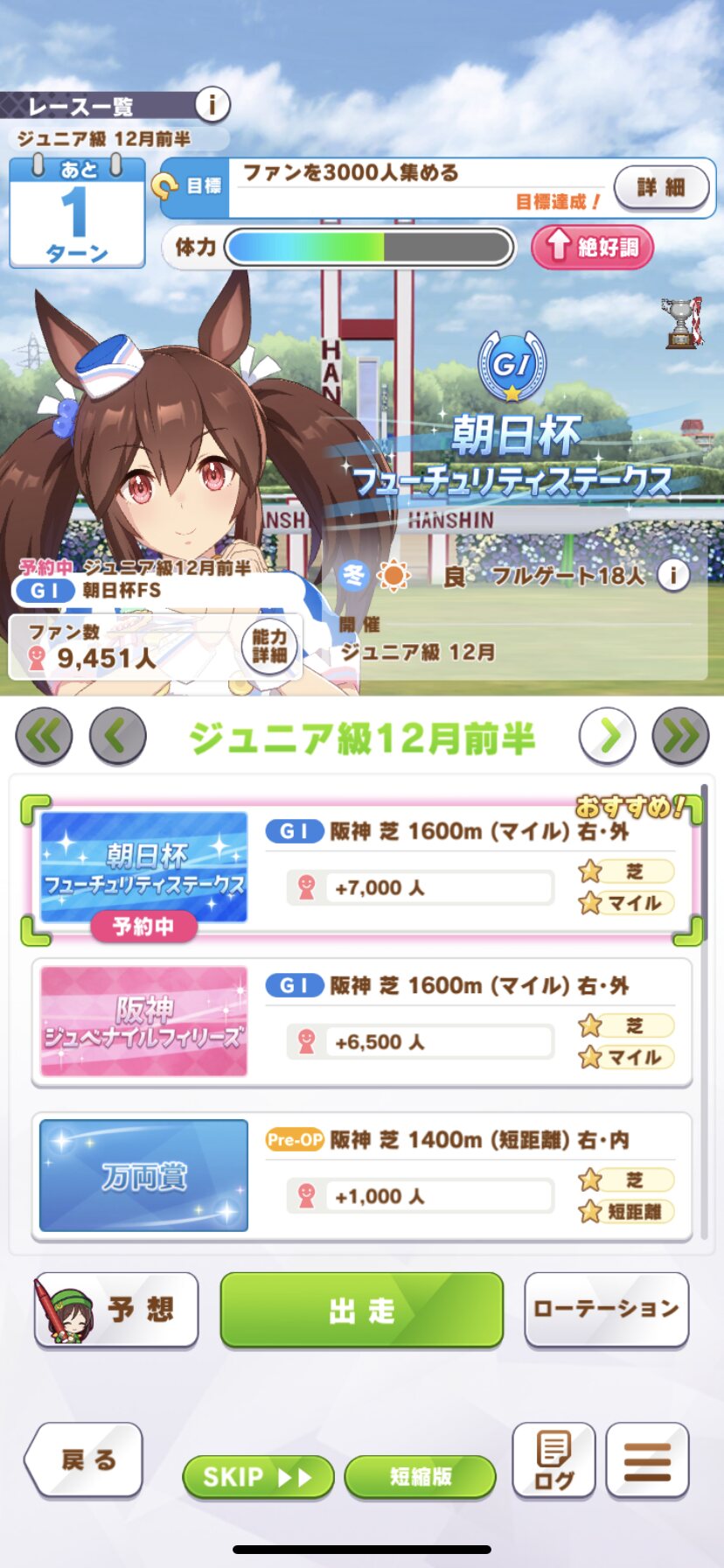Go to next turn with single right arrow
The width and height of the screenshot is (724, 1568).
[607, 737]
